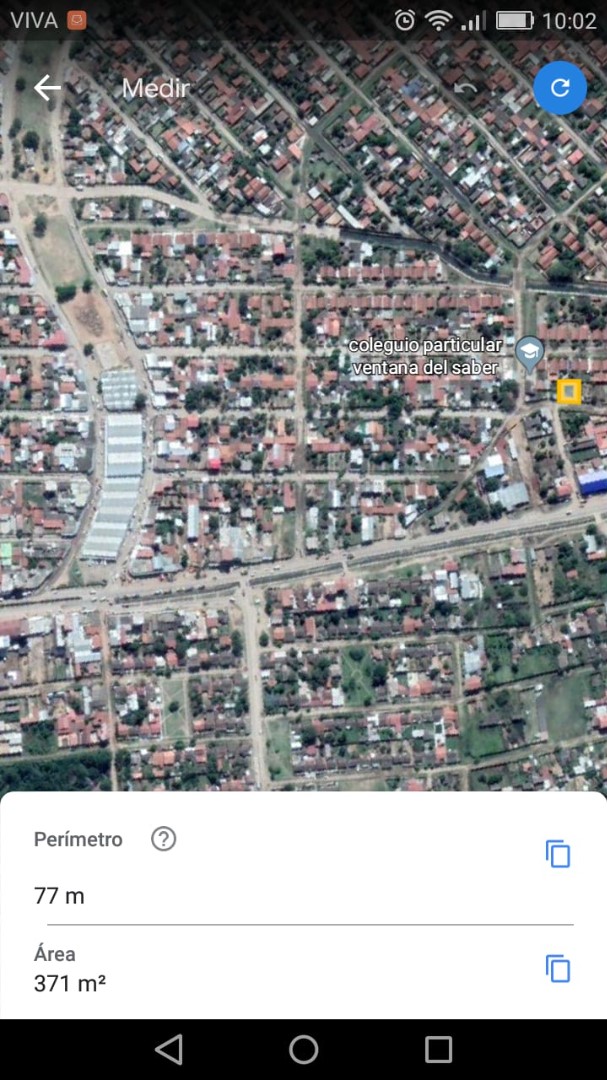Undo the last measurement point

[x=466, y=88]
